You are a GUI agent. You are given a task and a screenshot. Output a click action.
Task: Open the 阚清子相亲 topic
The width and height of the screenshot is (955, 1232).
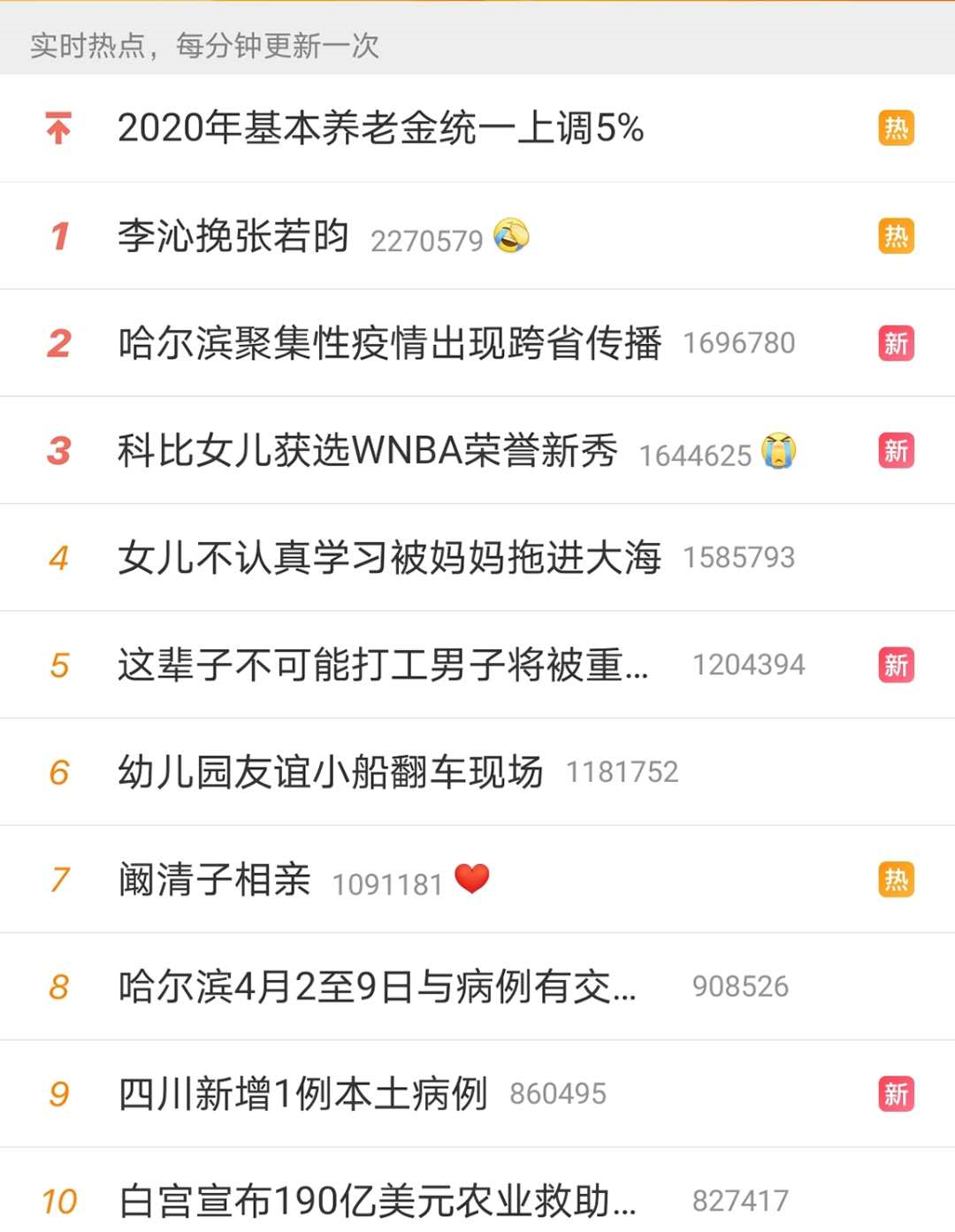pos(477,879)
